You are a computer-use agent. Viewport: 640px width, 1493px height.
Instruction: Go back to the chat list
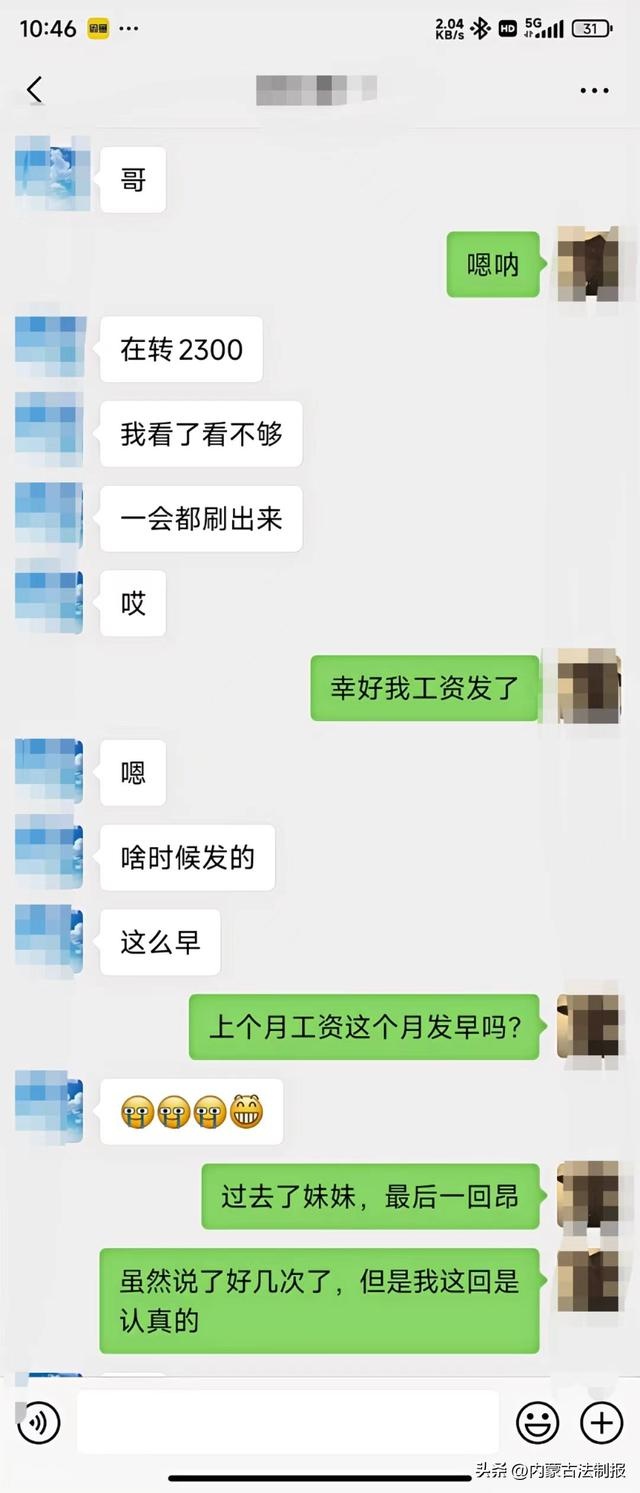(x=34, y=90)
